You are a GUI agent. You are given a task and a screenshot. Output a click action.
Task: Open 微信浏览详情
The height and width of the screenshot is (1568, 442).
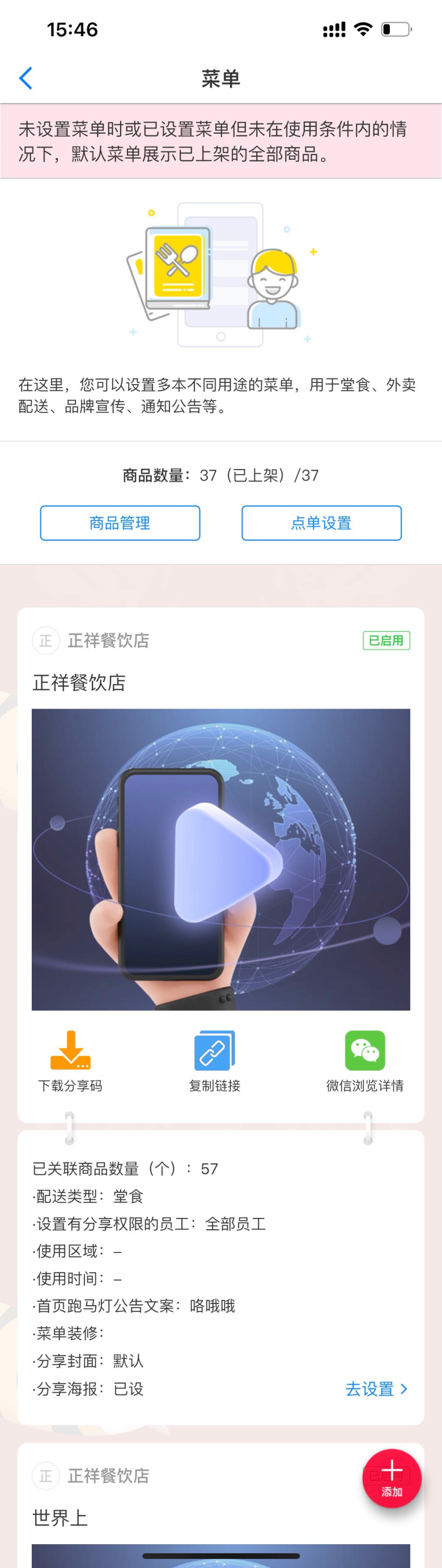(x=365, y=1060)
